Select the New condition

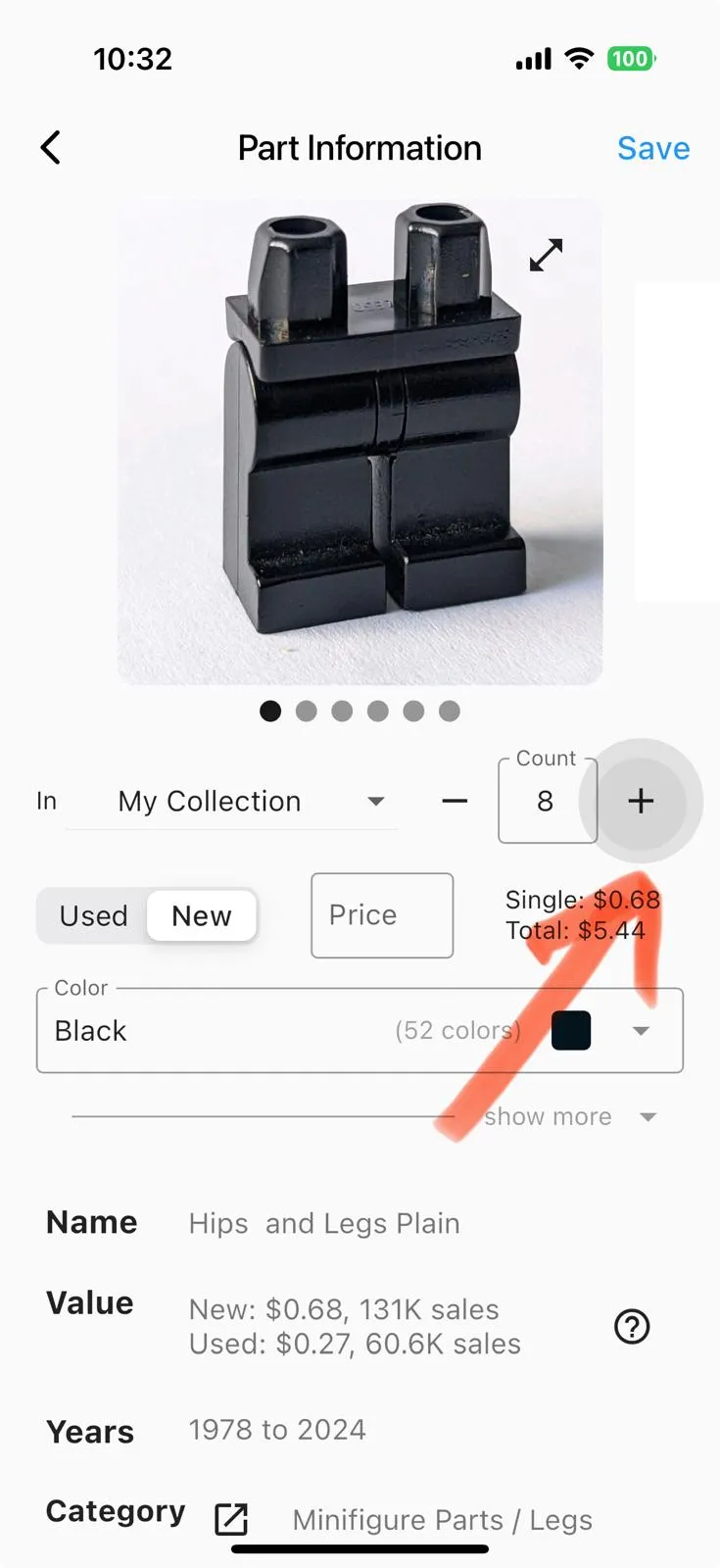tap(202, 916)
